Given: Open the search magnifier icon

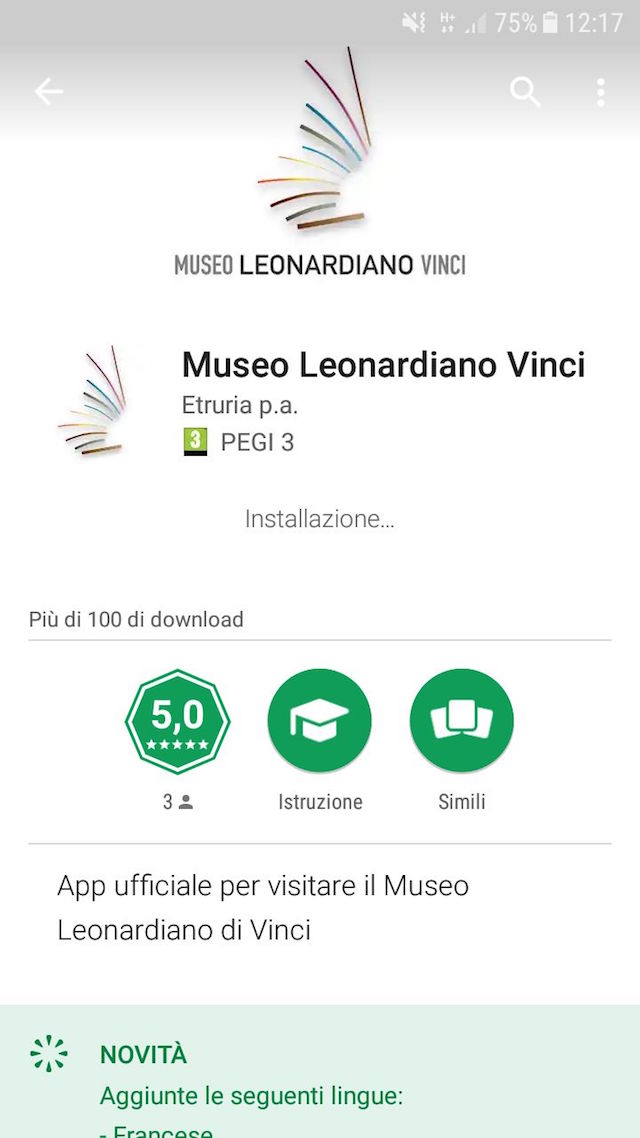Looking at the screenshot, I should pyautogui.click(x=525, y=92).
